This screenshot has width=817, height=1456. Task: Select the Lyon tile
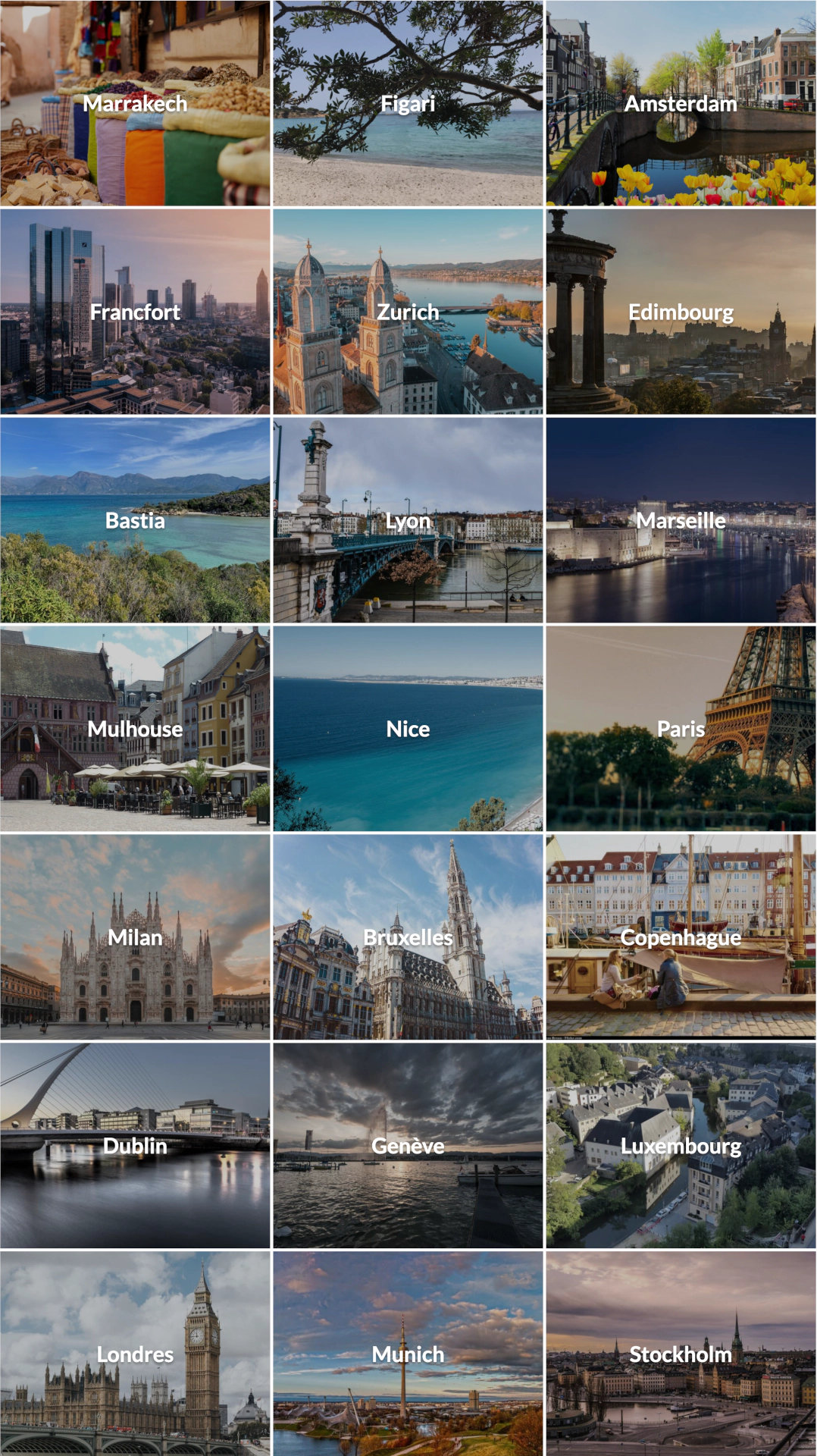(408, 520)
